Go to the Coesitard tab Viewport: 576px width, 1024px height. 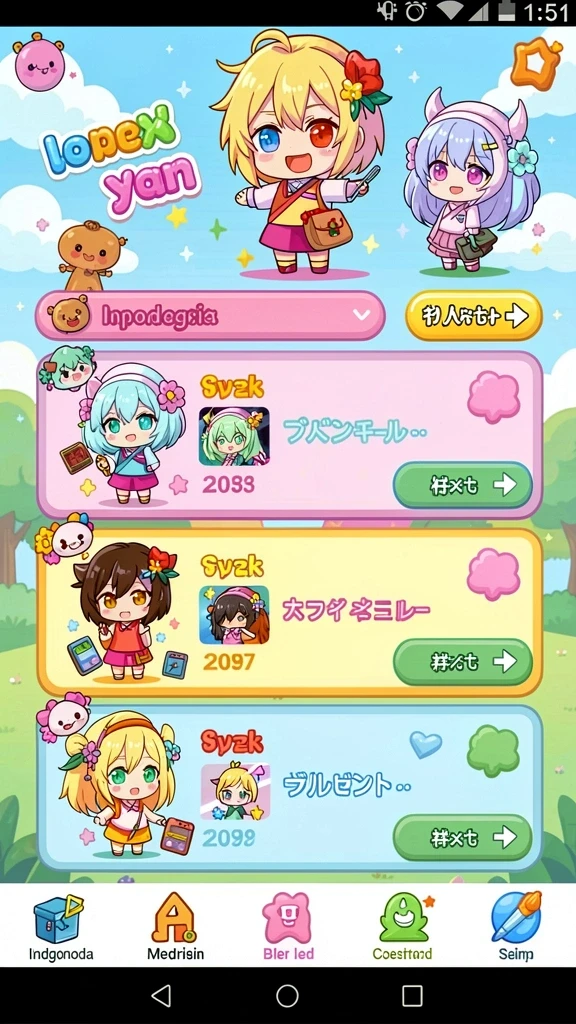[x=402, y=929]
